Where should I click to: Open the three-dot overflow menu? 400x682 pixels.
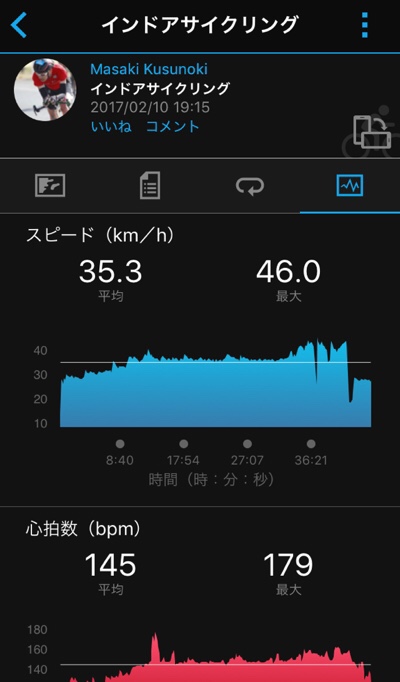(x=365, y=25)
